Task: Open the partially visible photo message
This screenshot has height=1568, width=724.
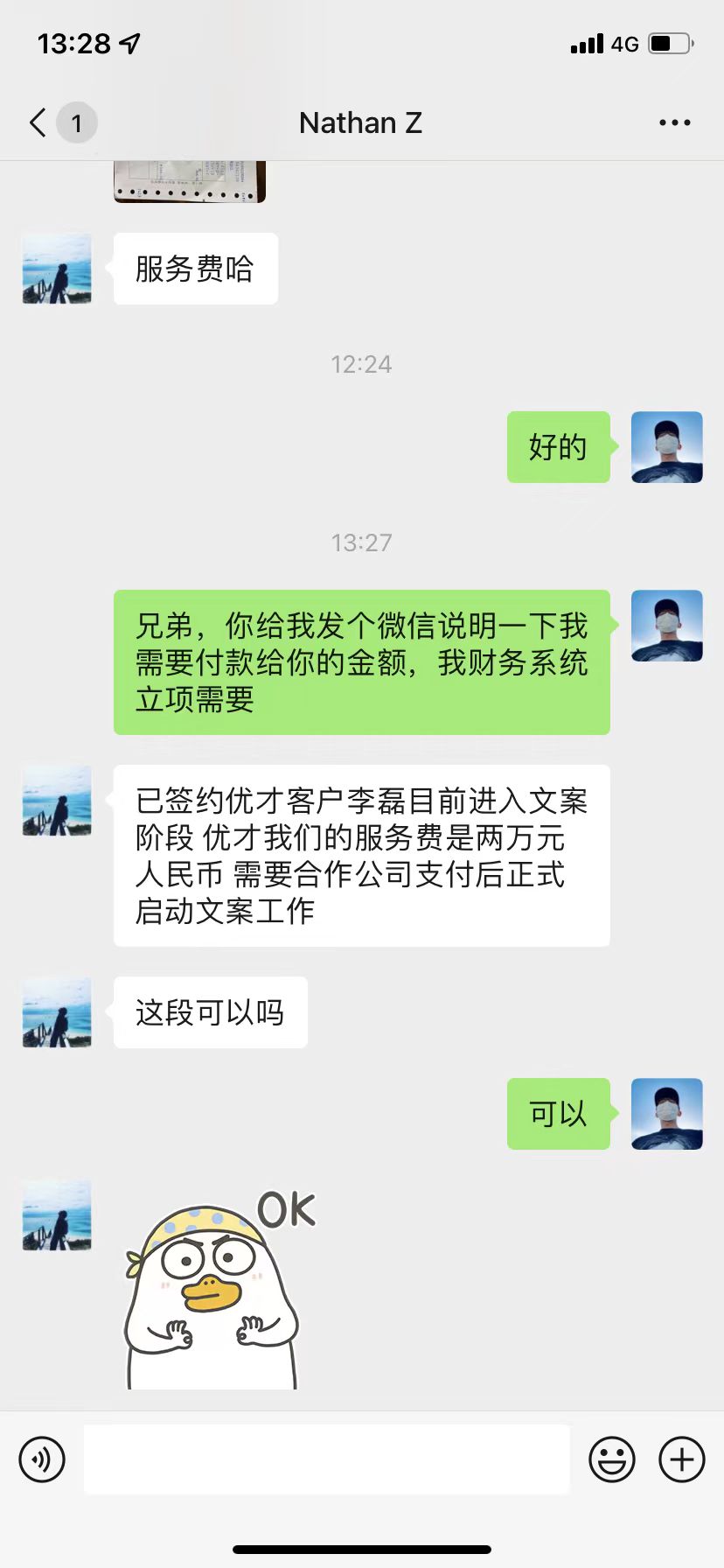Action: pos(189,181)
